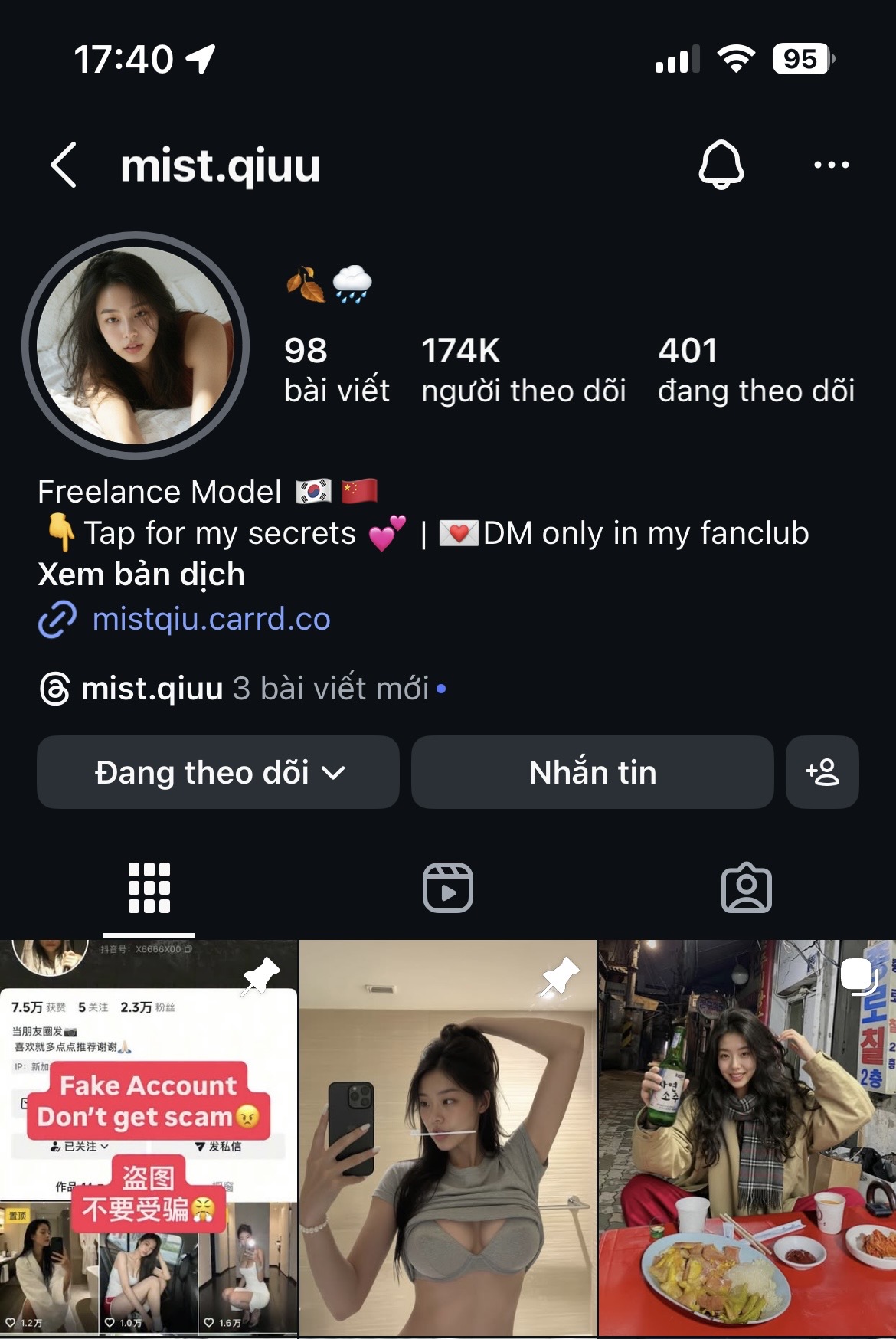
Task: Open the notifications bell for this profile
Action: (721, 165)
